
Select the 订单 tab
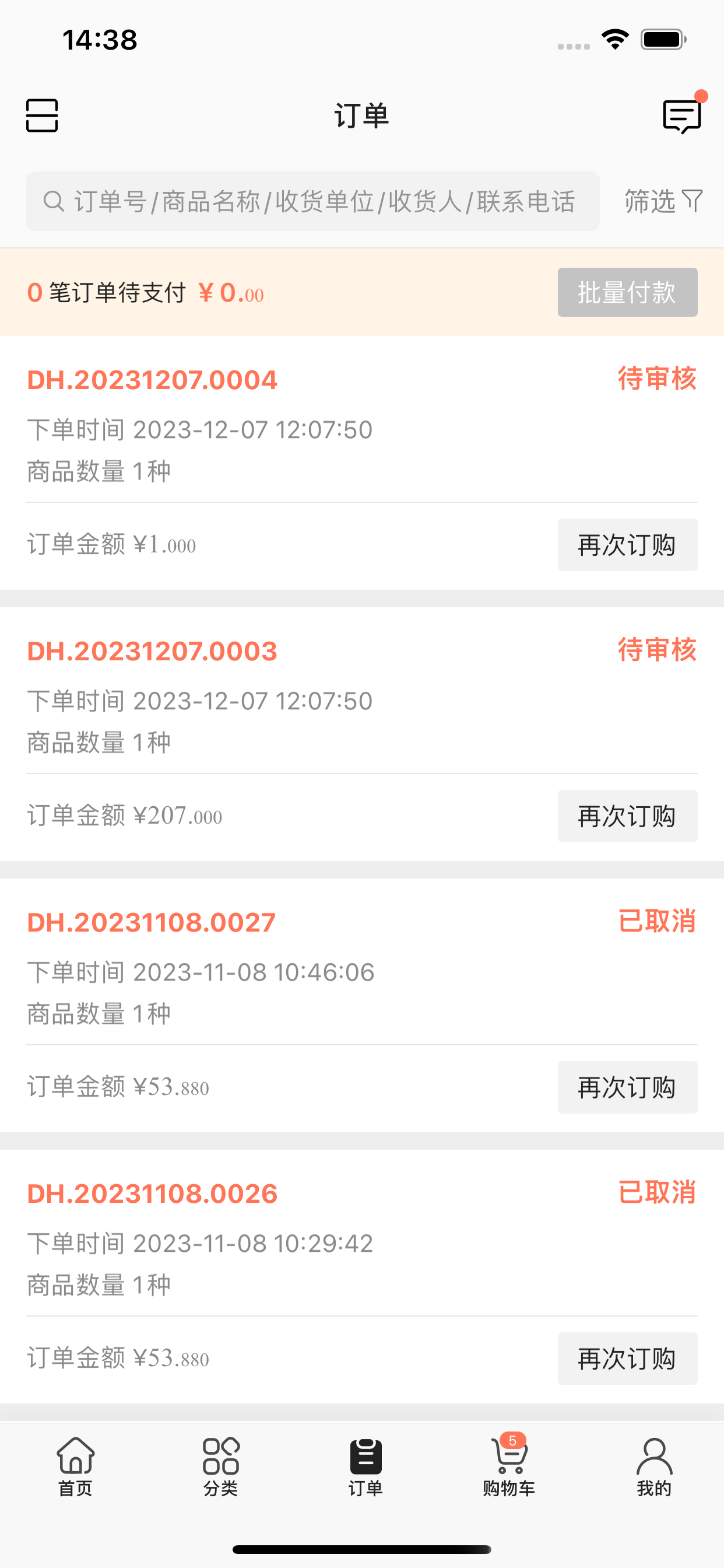pos(365,1467)
